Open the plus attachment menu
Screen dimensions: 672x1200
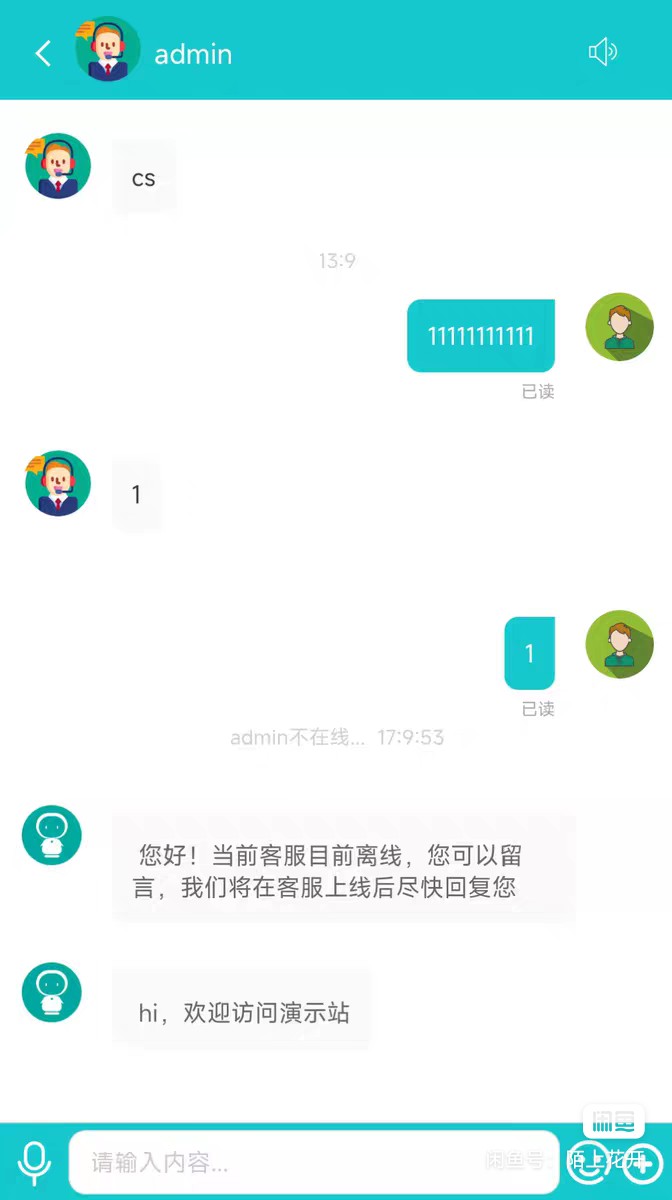[641, 1162]
